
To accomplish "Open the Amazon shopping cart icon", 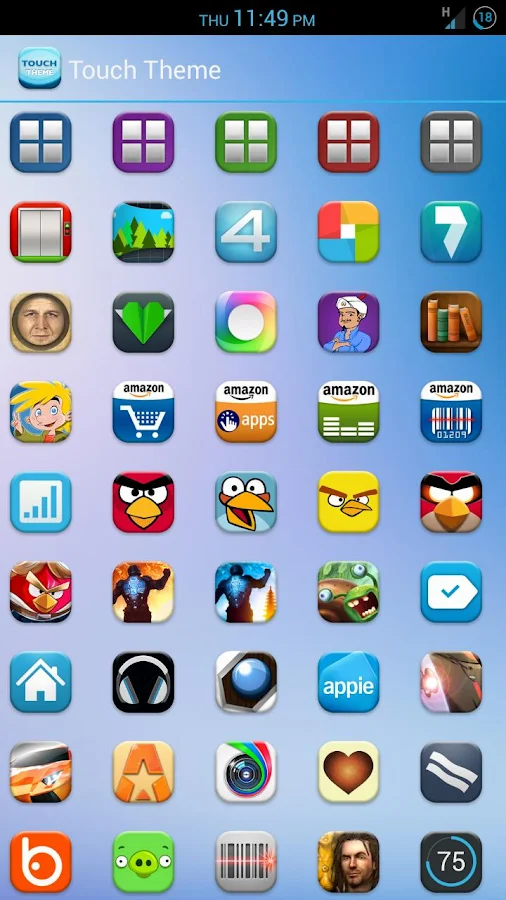I will pyautogui.click(x=143, y=412).
